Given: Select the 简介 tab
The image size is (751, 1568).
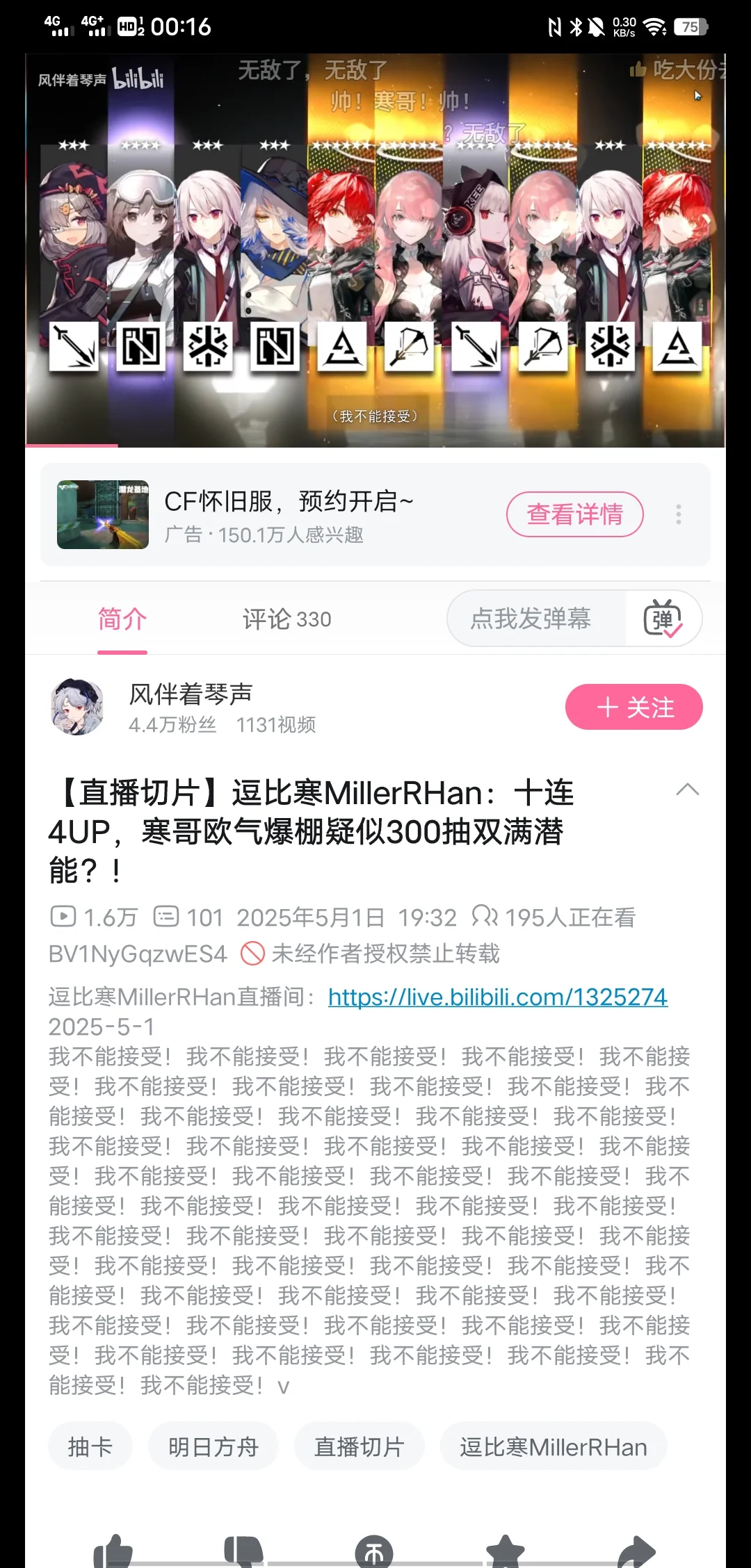Looking at the screenshot, I should point(122,619).
